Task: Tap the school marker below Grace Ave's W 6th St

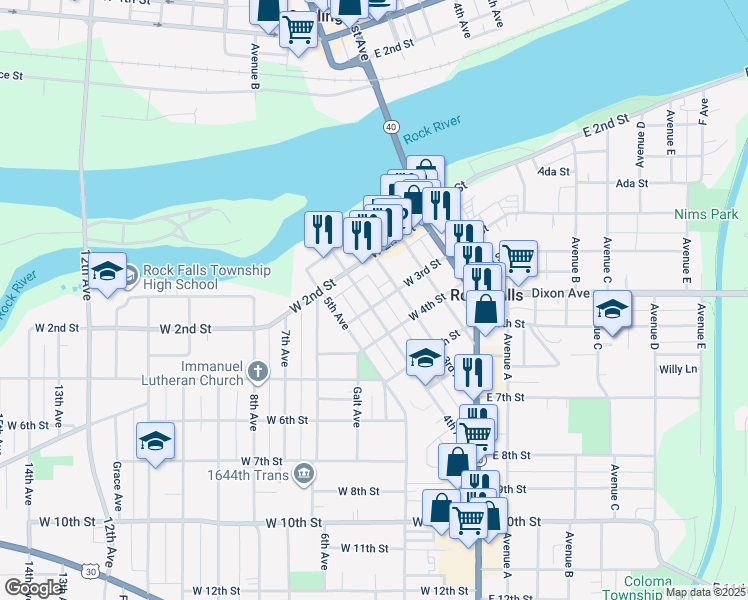Action: (x=156, y=441)
